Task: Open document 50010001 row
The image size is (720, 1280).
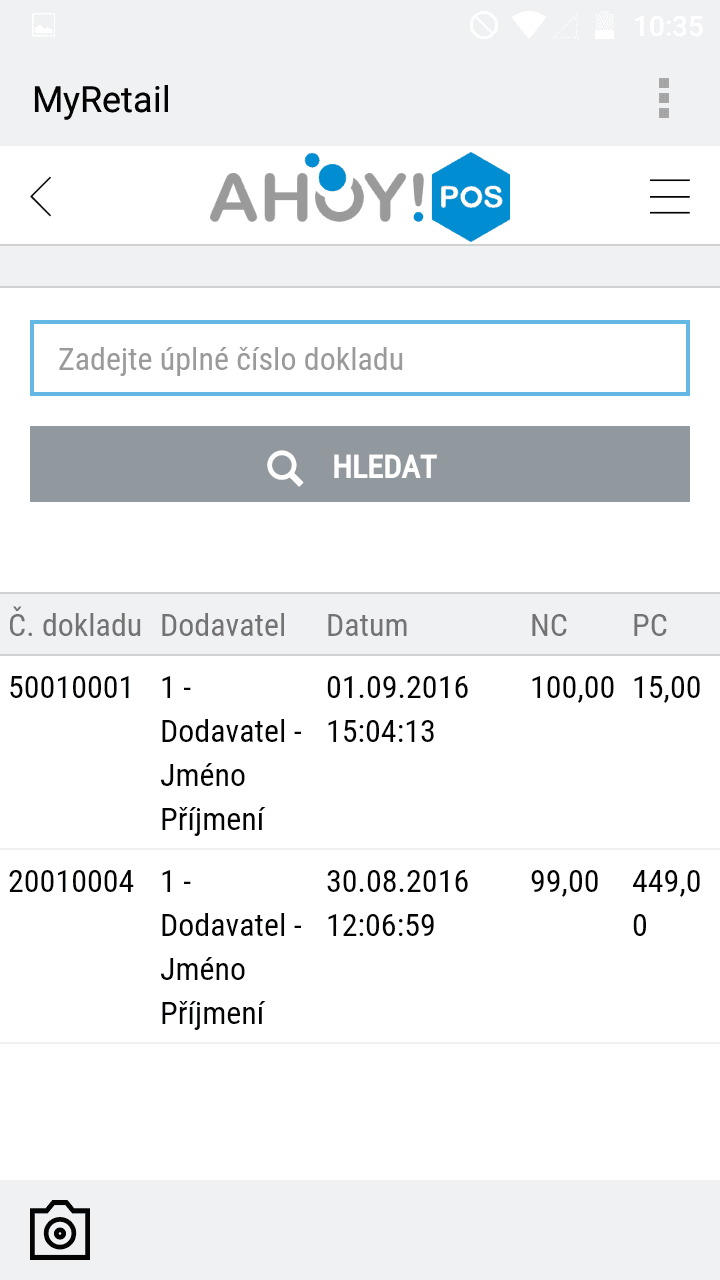Action: (360, 753)
